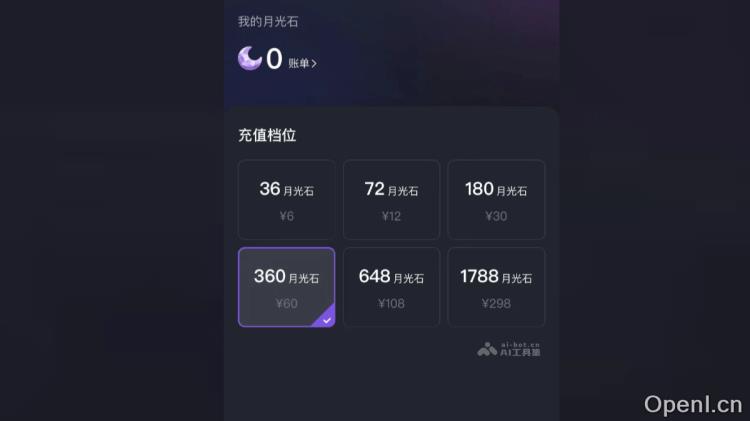Tap the selected 360 月光石 ¥60 tier
Screen dimensions: 750x421
click(286, 287)
